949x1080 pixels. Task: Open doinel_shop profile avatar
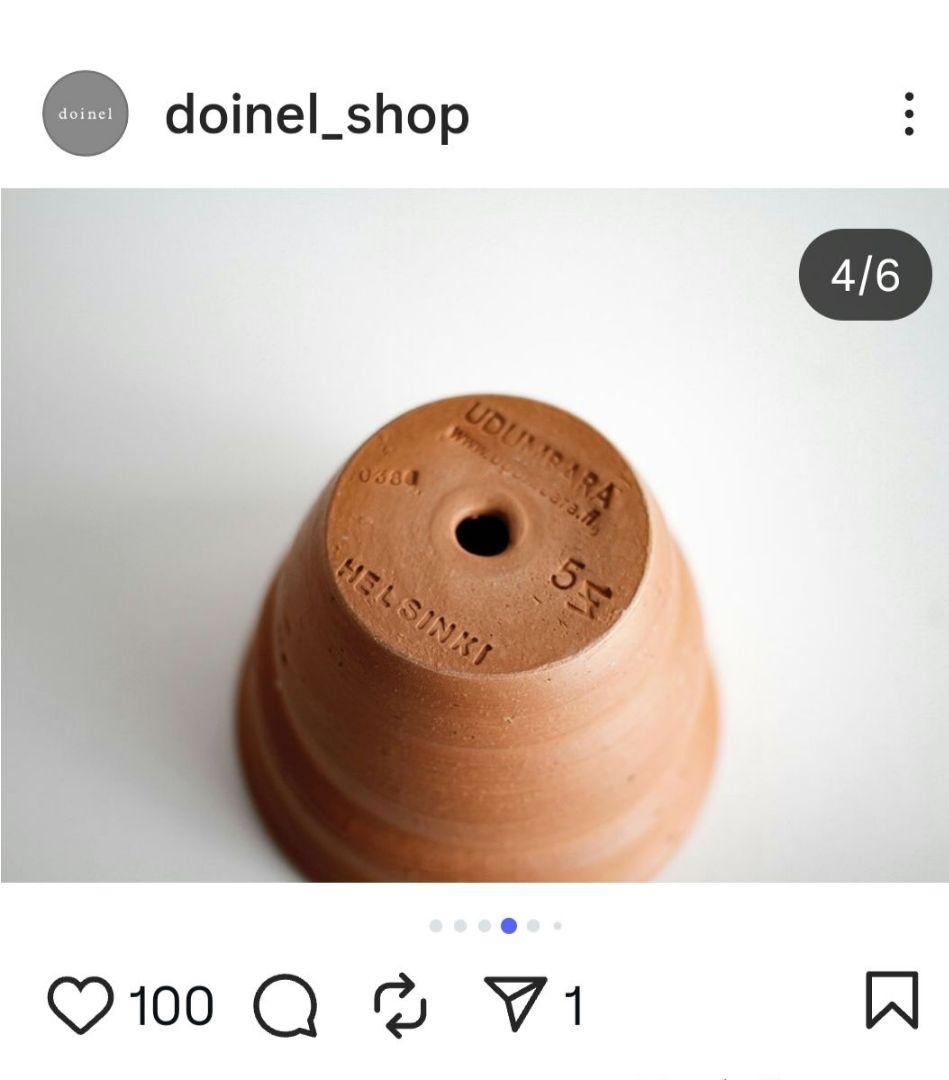(x=85, y=113)
